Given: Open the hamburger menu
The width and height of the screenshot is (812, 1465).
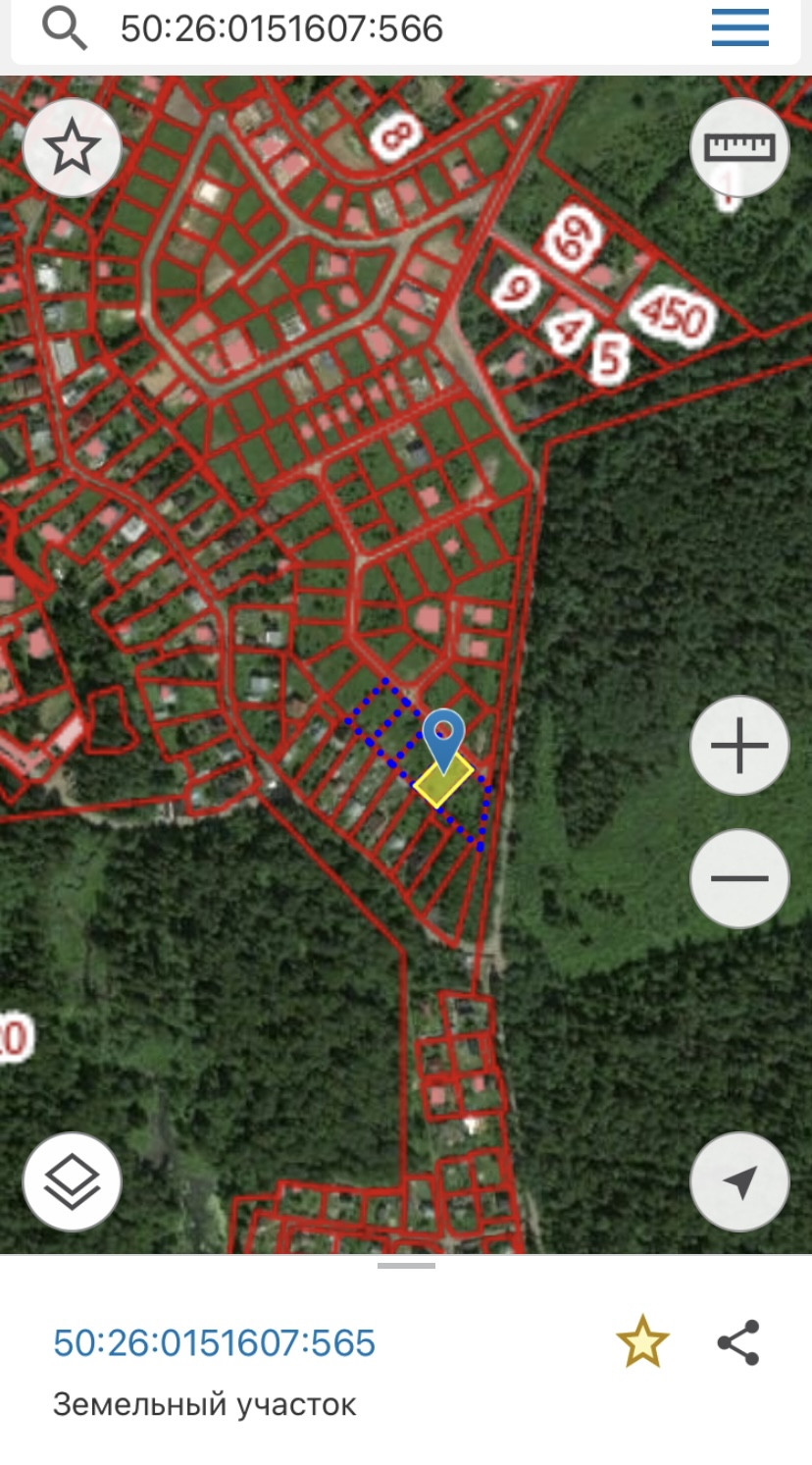Looking at the screenshot, I should pyautogui.click(x=740, y=29).
